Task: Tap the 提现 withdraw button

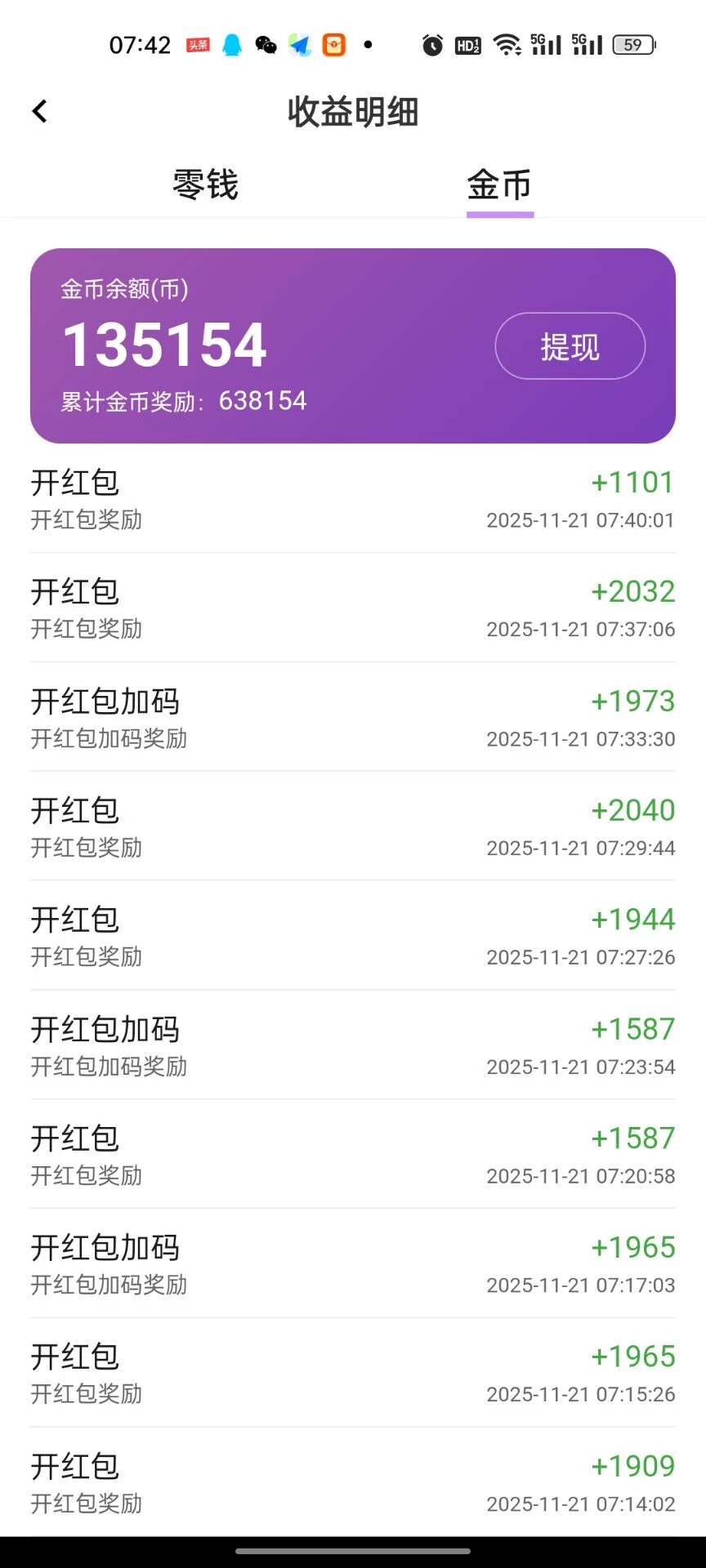Action: click(570, 346)
